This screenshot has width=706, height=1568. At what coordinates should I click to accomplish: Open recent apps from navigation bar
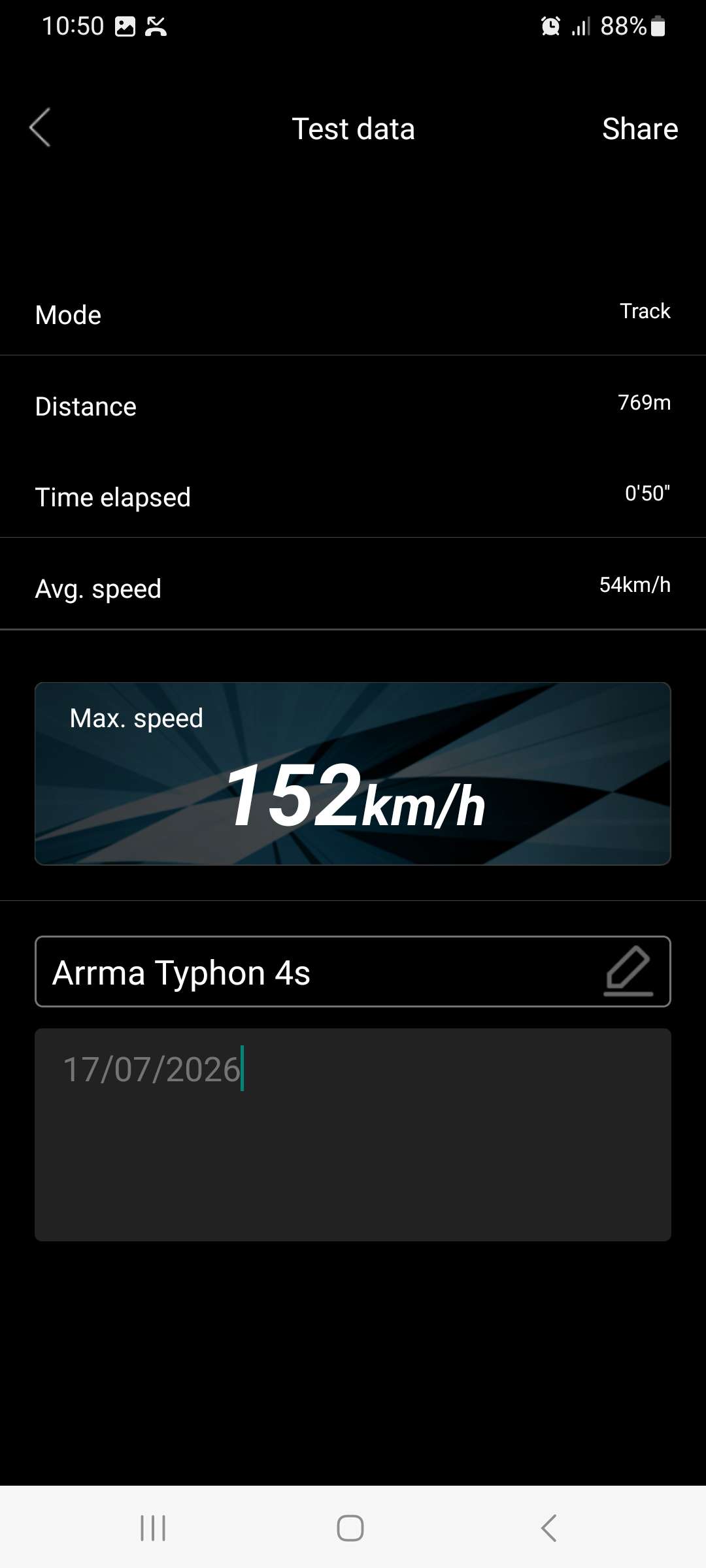(153, 1528)
